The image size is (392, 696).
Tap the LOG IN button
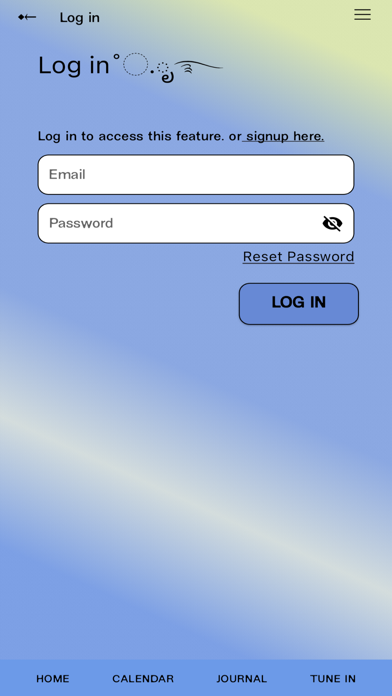click(299, 304)
